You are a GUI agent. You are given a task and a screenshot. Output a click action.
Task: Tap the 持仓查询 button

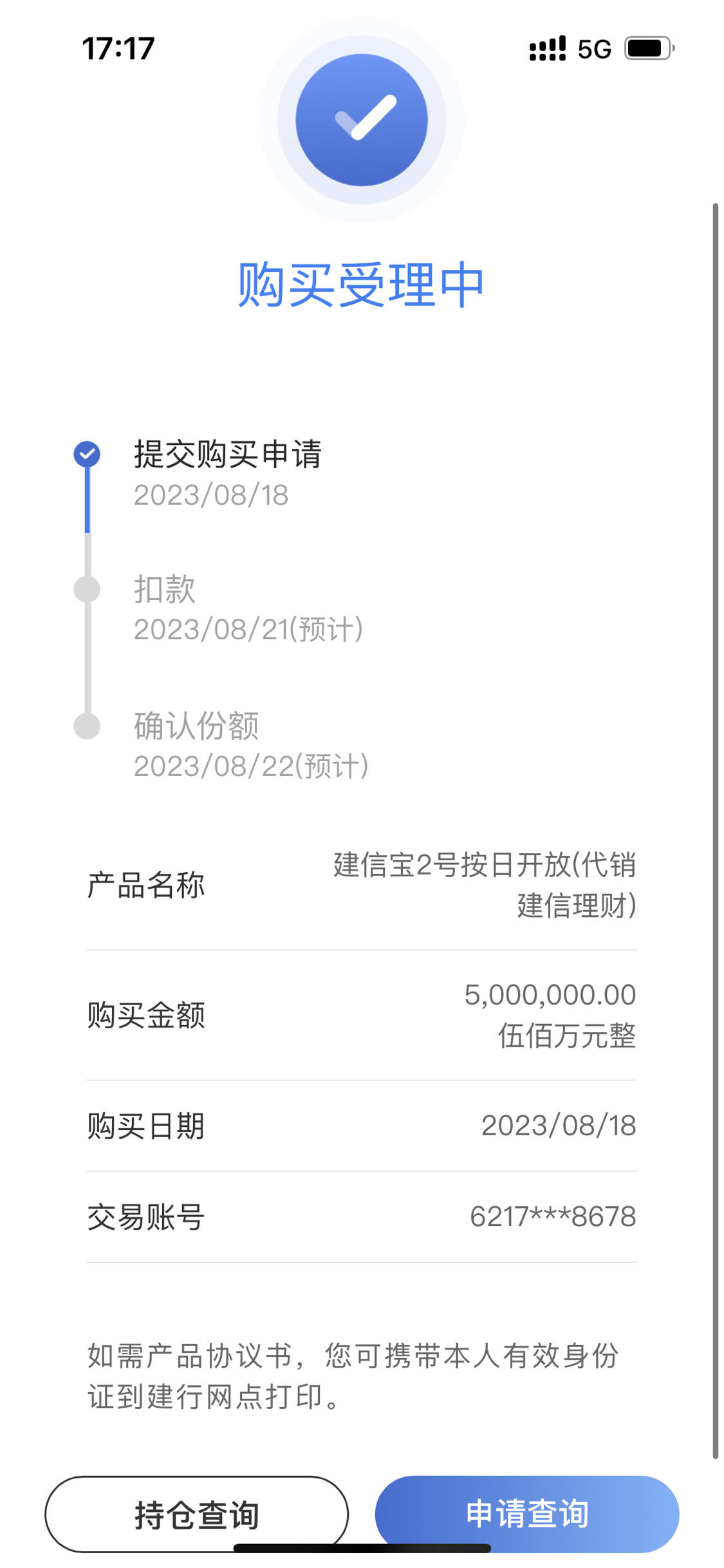196,1514
